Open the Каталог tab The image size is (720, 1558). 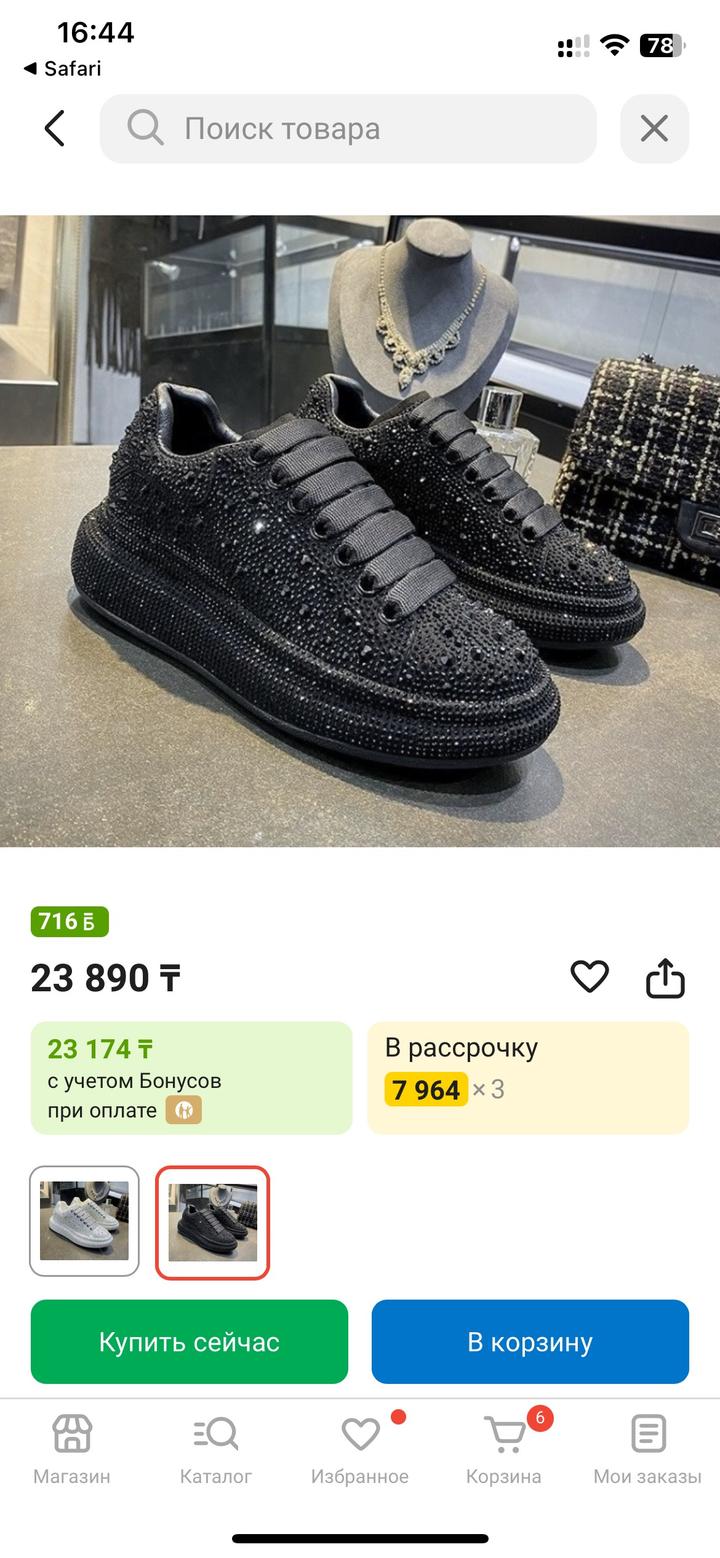coord(216,1449)
